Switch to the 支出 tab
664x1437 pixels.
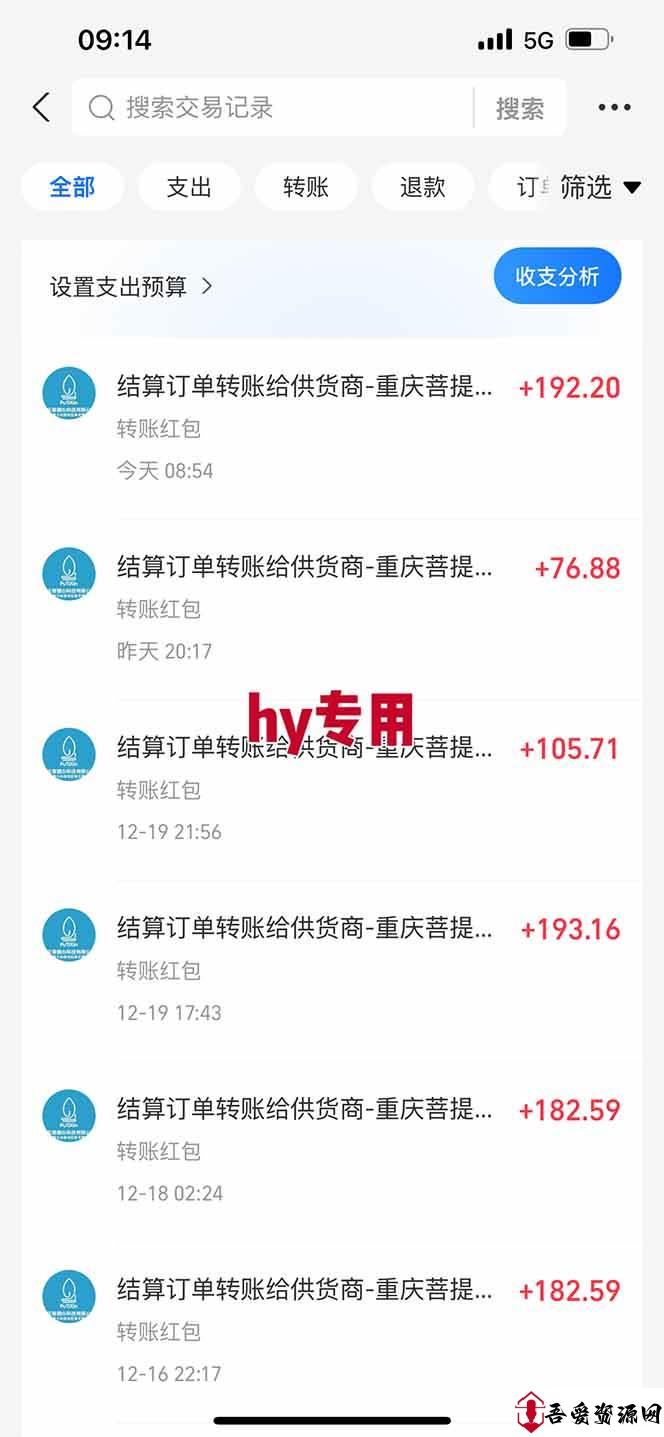[x=189, y=187]
